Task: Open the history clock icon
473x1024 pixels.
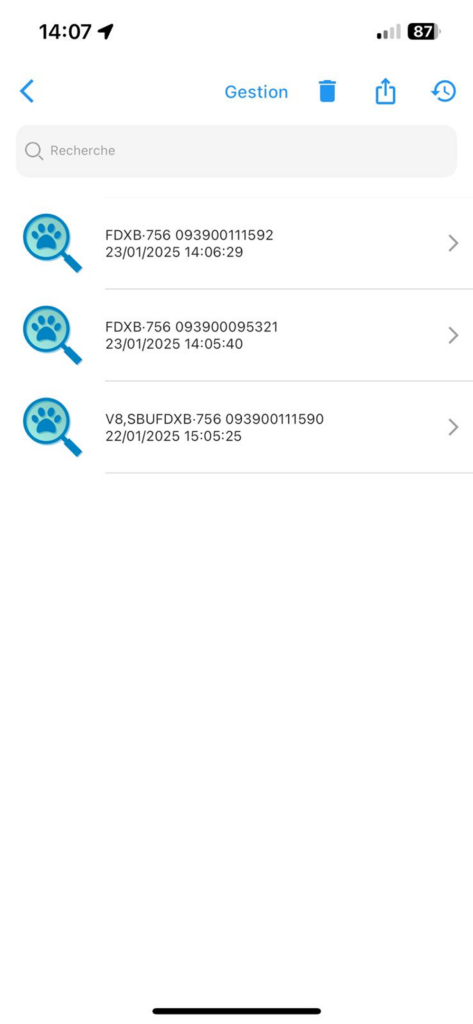Action: 444,91
